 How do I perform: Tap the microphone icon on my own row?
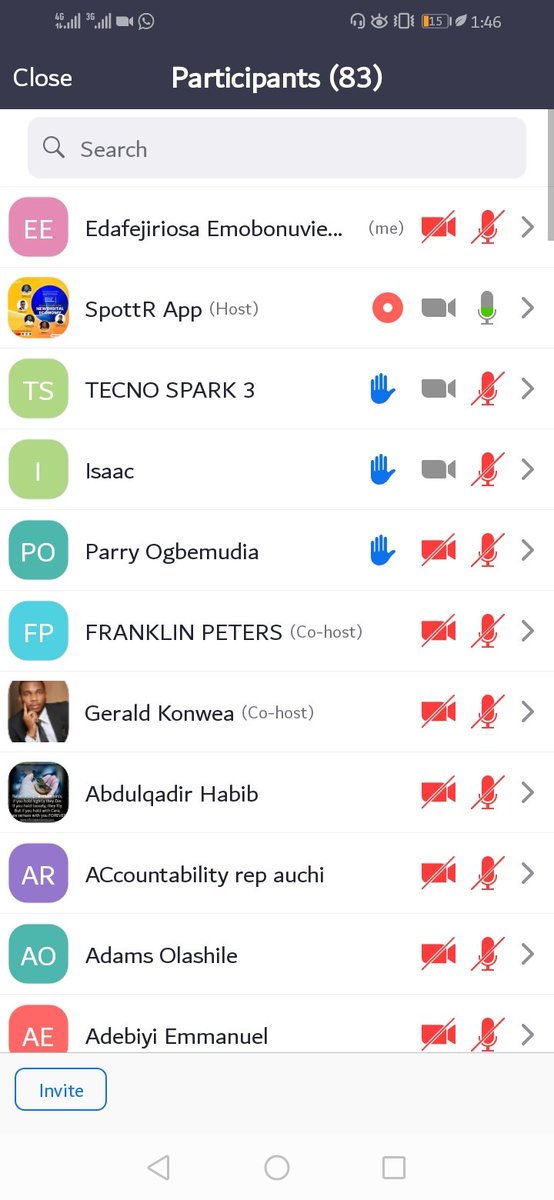coord(487,228)
